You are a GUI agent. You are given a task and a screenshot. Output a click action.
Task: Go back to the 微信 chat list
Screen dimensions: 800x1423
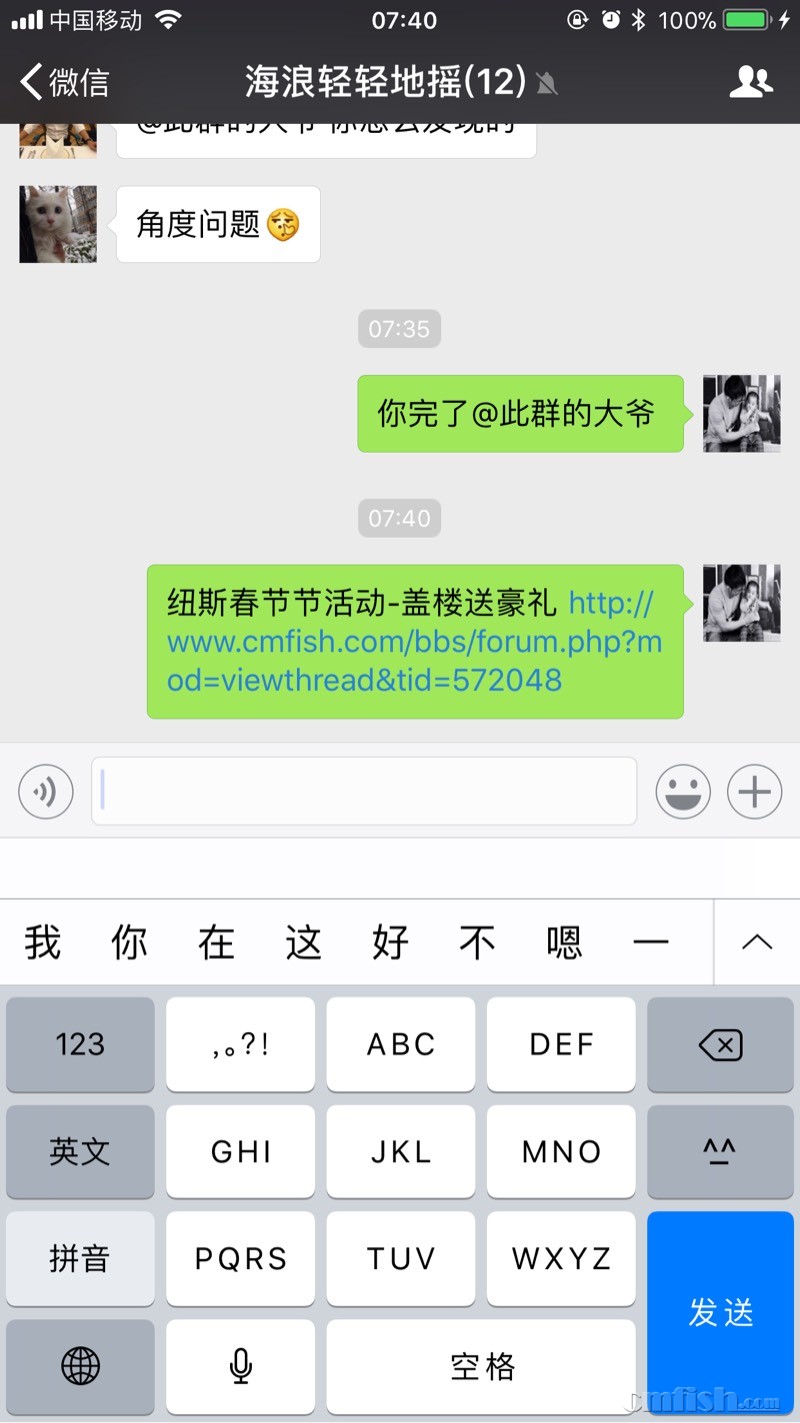(65, 82)
